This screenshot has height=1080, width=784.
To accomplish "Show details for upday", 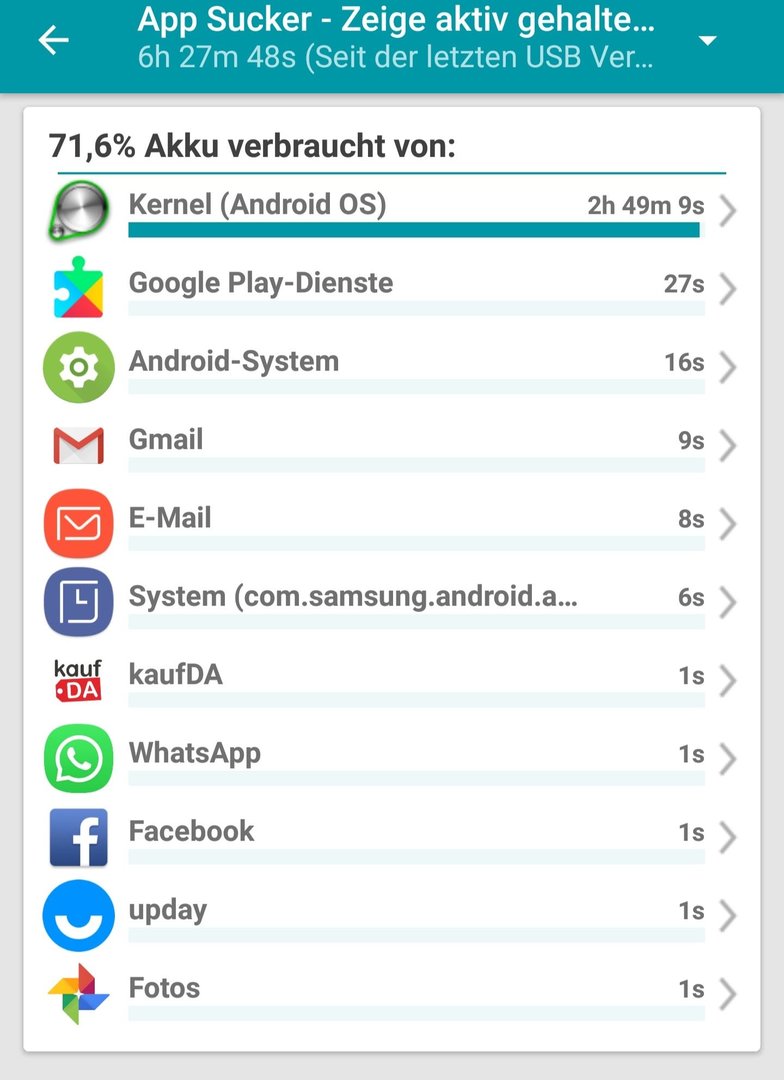I will [390, 914].
